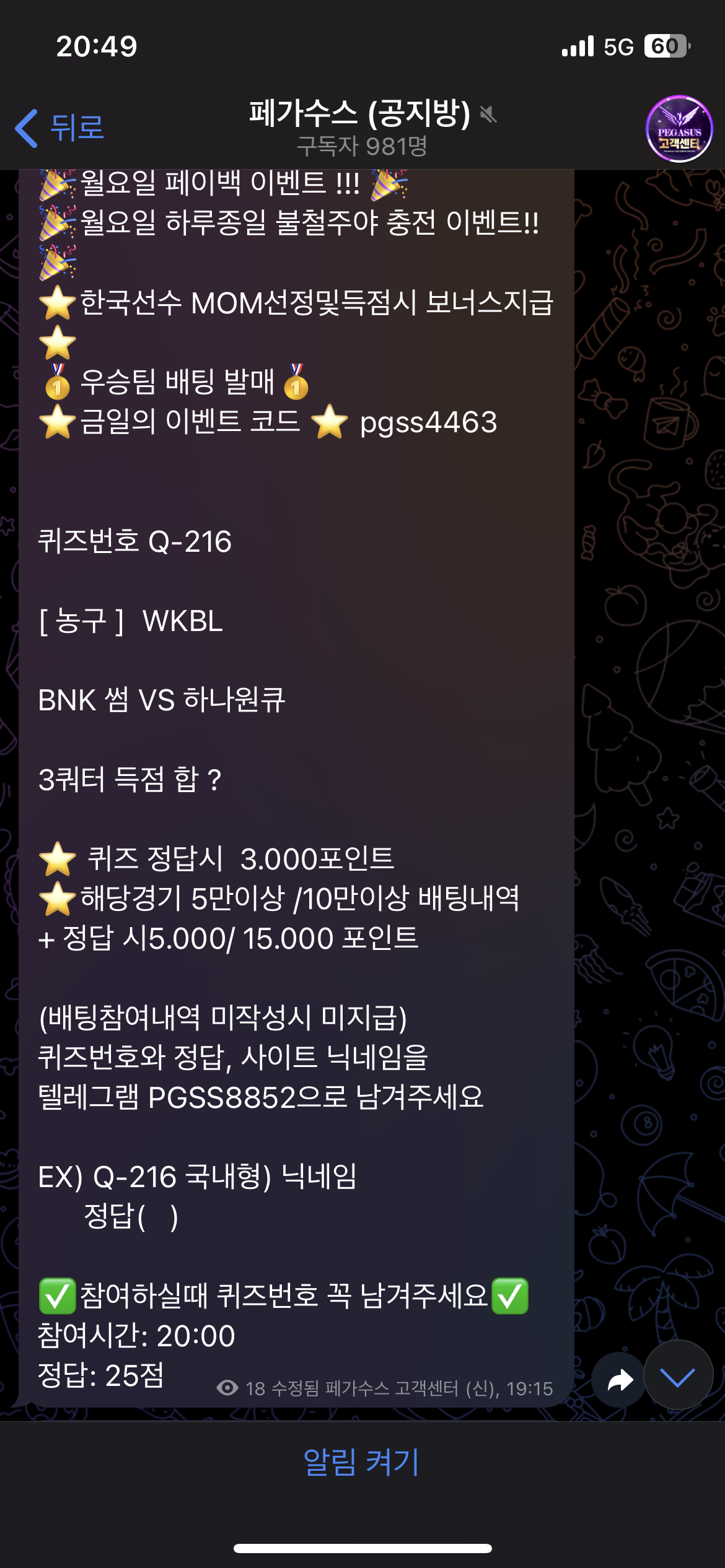Turn on notifications via 알림 켜기
725x1568 pixels.
click(x=362, y=1463)
